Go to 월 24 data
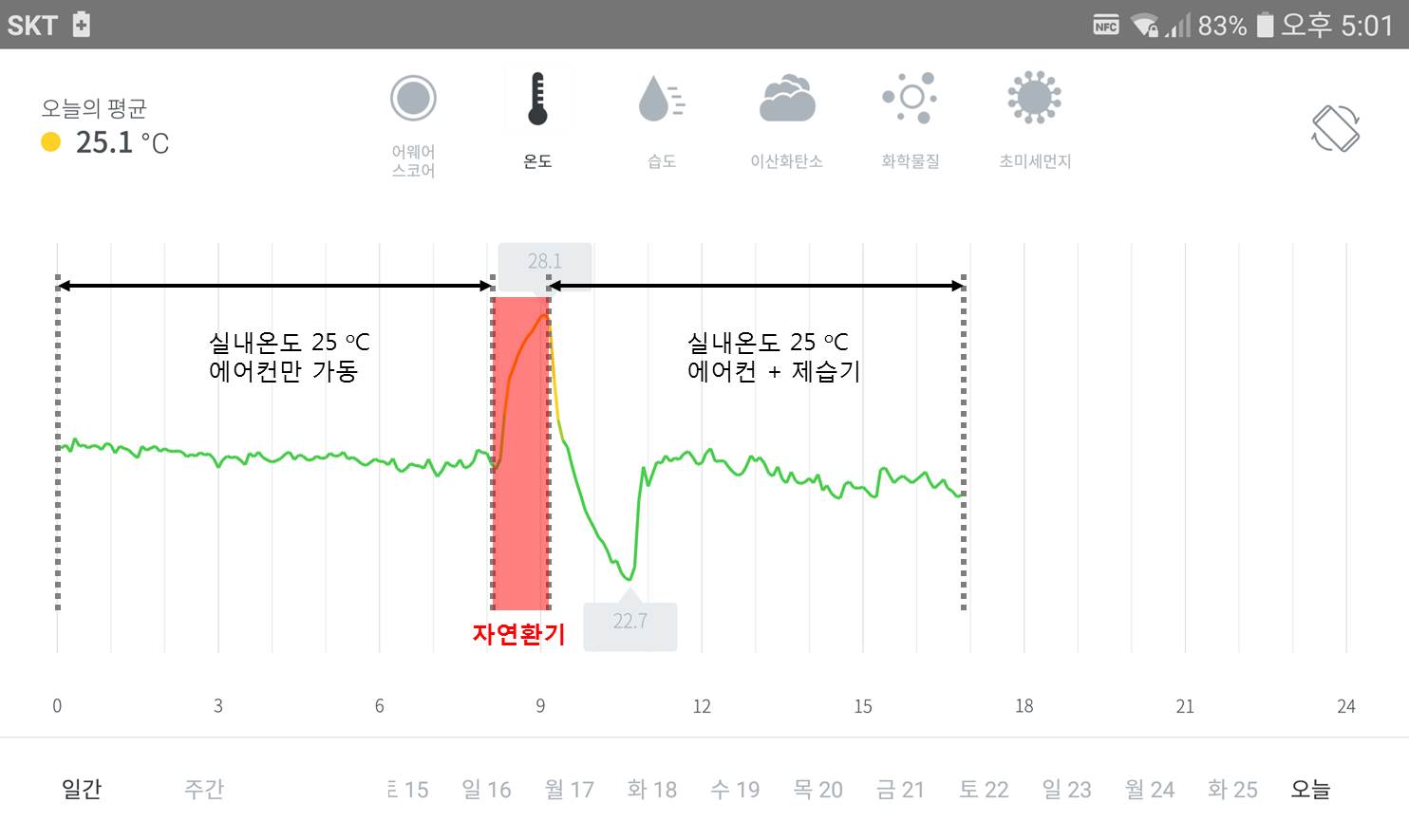Screen dimensions: 1409x840 tap(1150, 790)
